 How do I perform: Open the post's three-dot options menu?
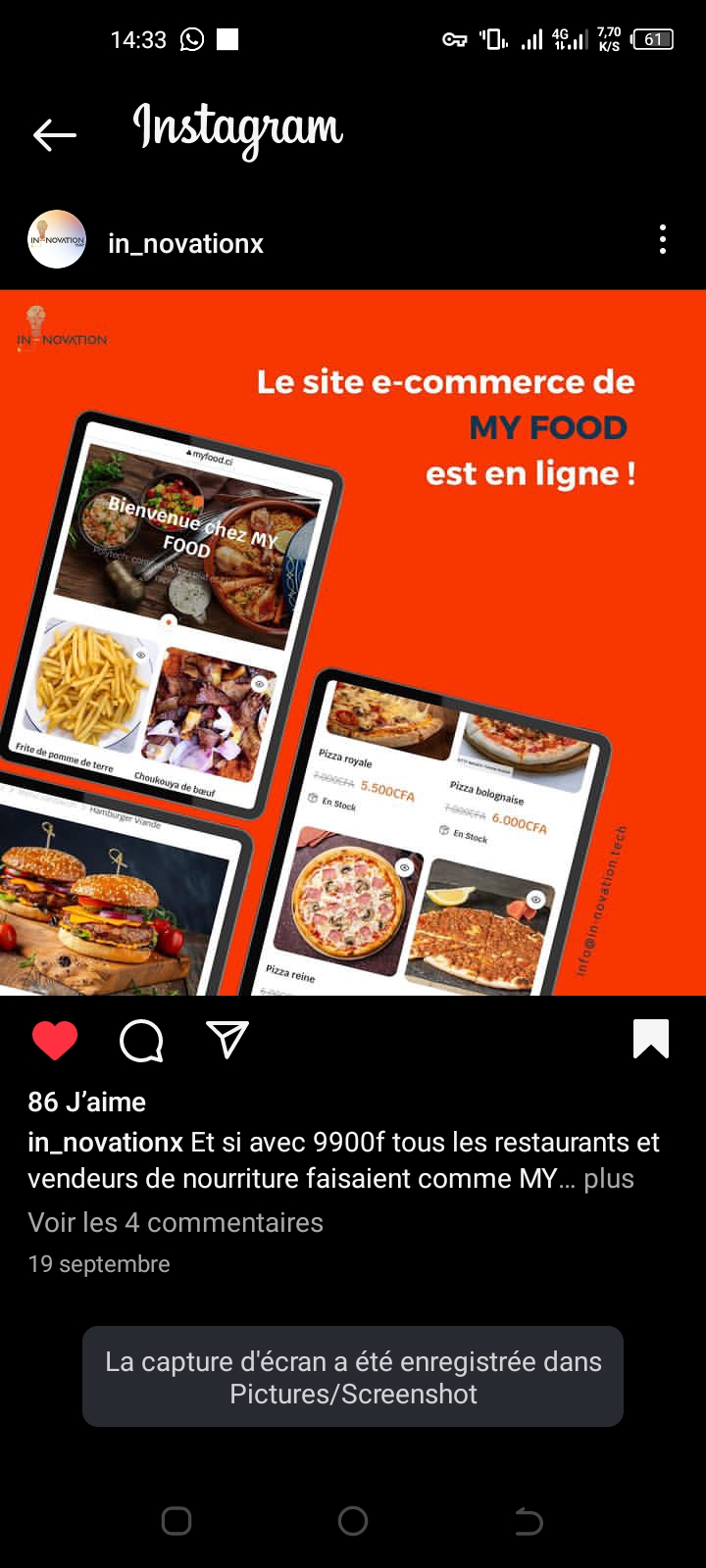click(x=663, y=239)
